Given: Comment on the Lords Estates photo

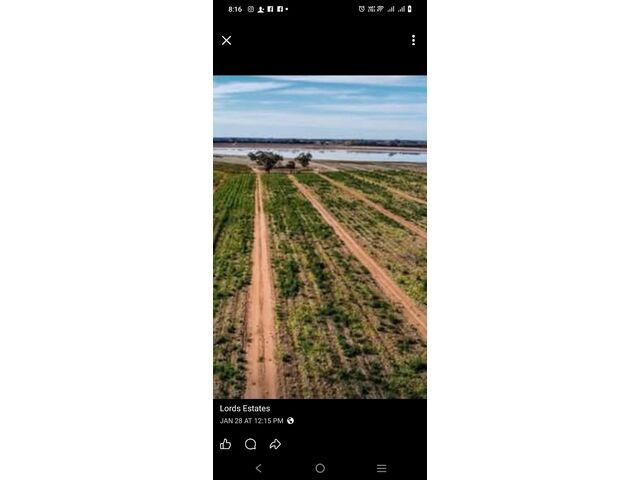Looking at the screenshot, I should [x=250, y=444].
